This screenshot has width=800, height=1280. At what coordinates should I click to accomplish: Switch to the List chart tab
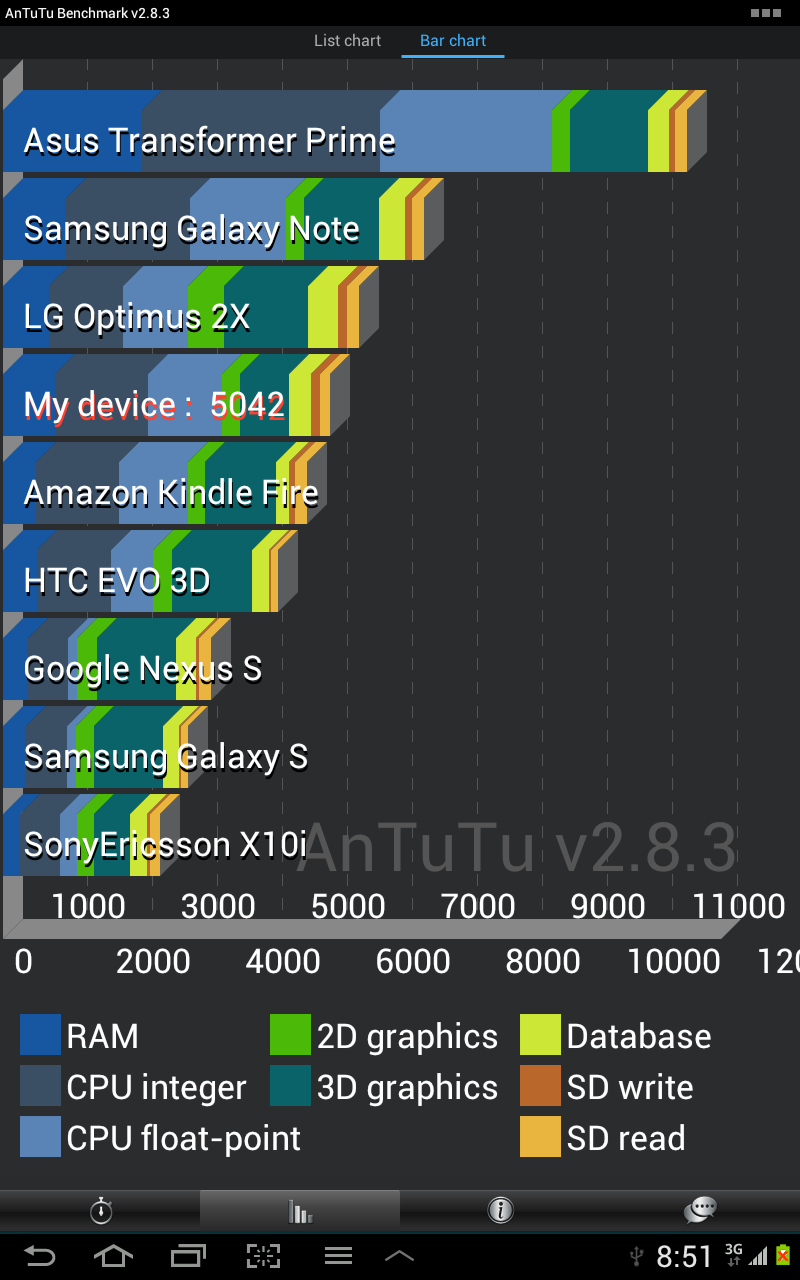click(347, 41)
